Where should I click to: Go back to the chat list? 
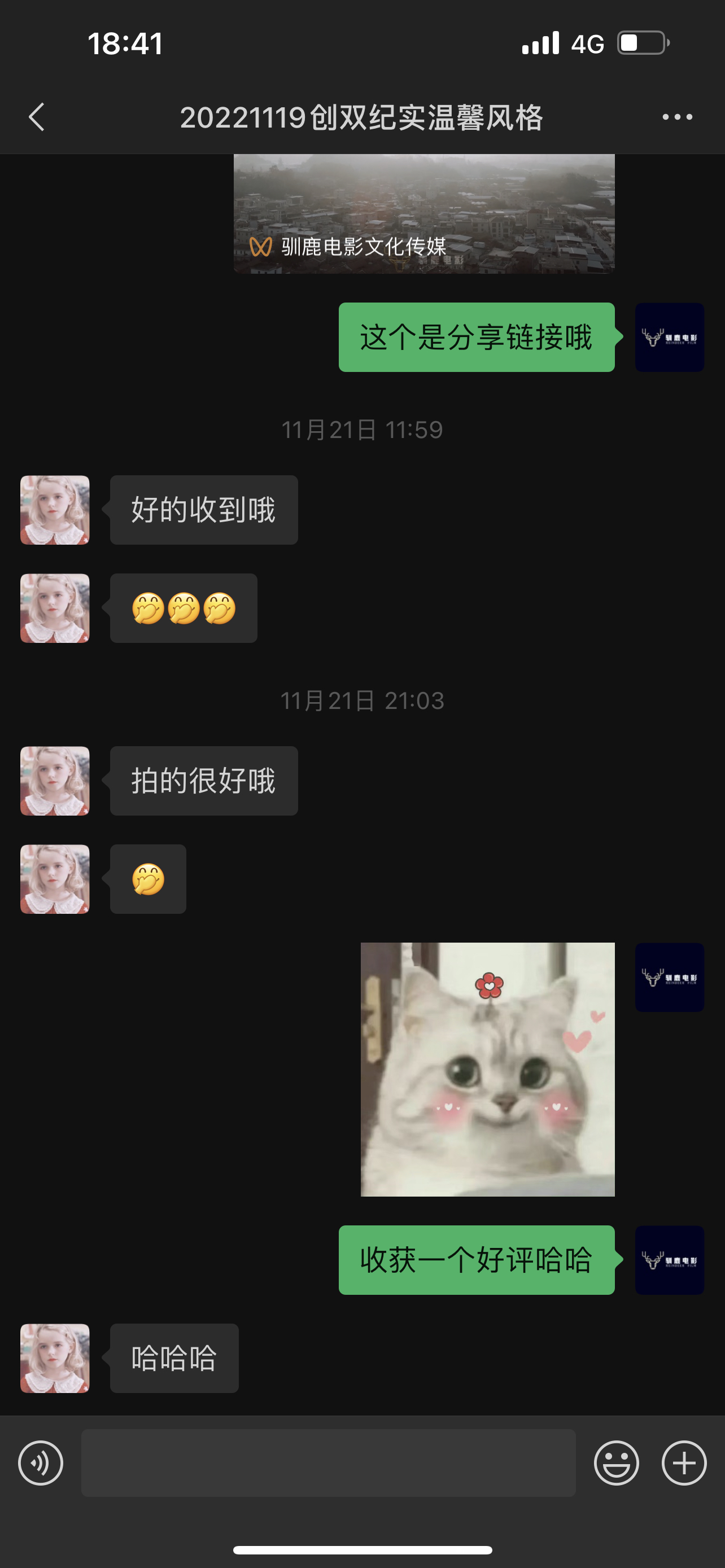(x=37, y=117)
